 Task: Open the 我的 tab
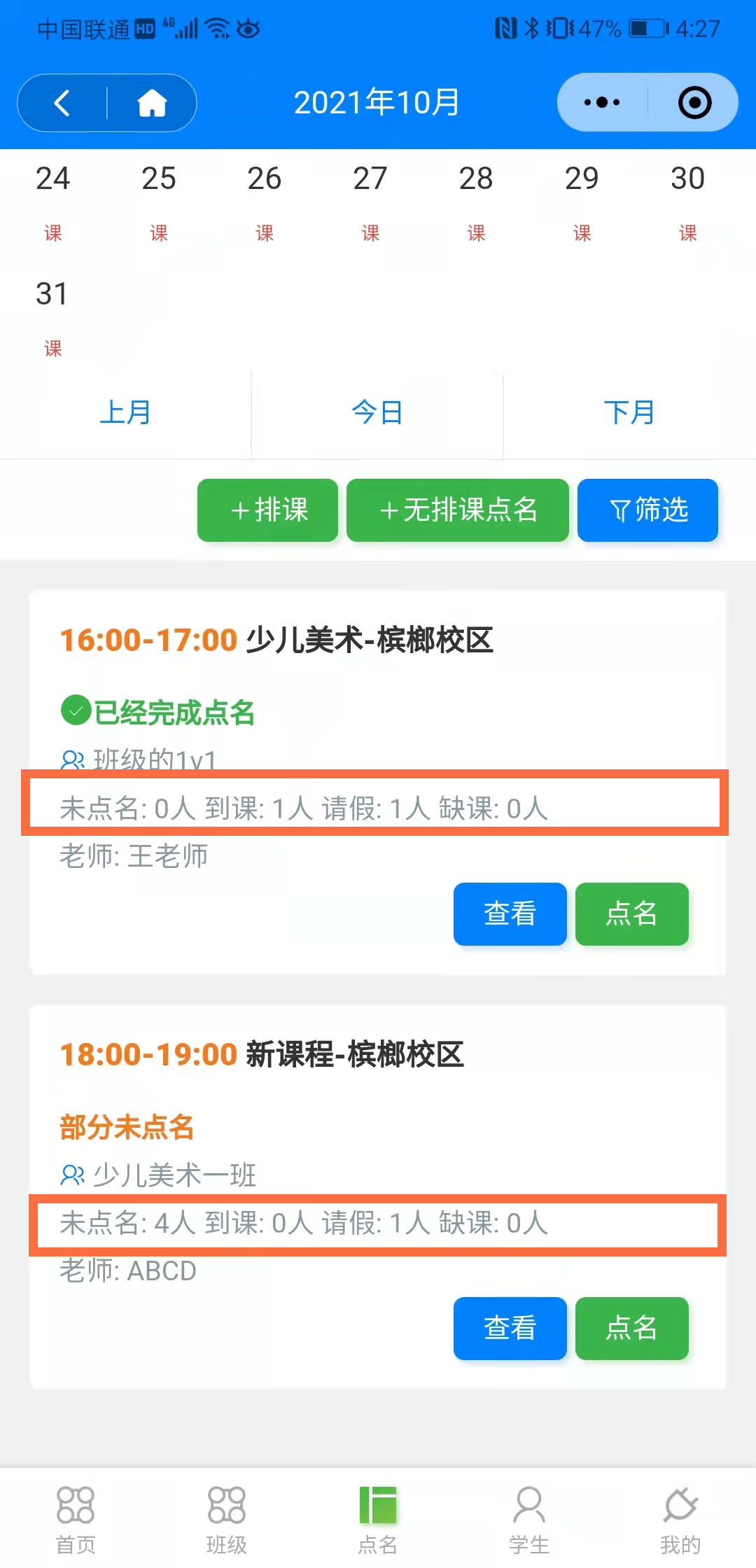tap(680, 1518)
